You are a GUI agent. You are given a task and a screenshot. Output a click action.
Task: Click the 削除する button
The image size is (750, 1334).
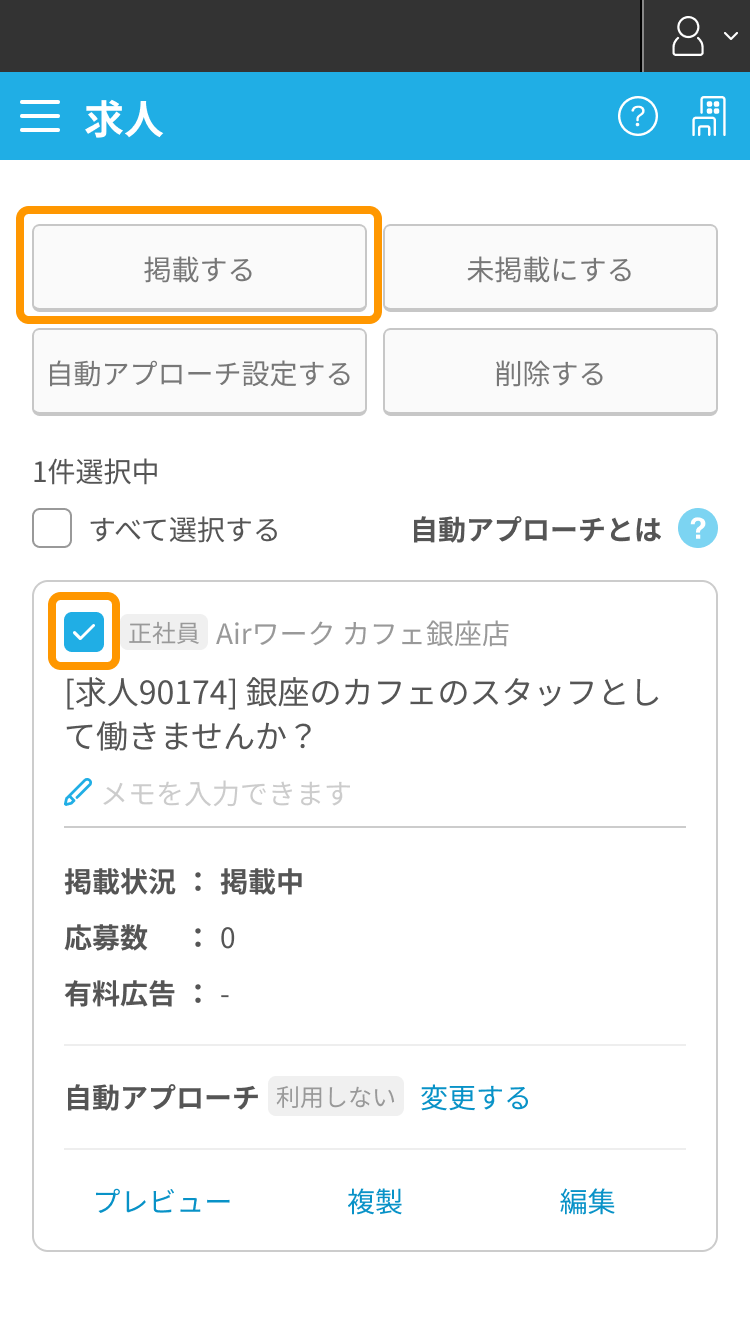point(550,372)
